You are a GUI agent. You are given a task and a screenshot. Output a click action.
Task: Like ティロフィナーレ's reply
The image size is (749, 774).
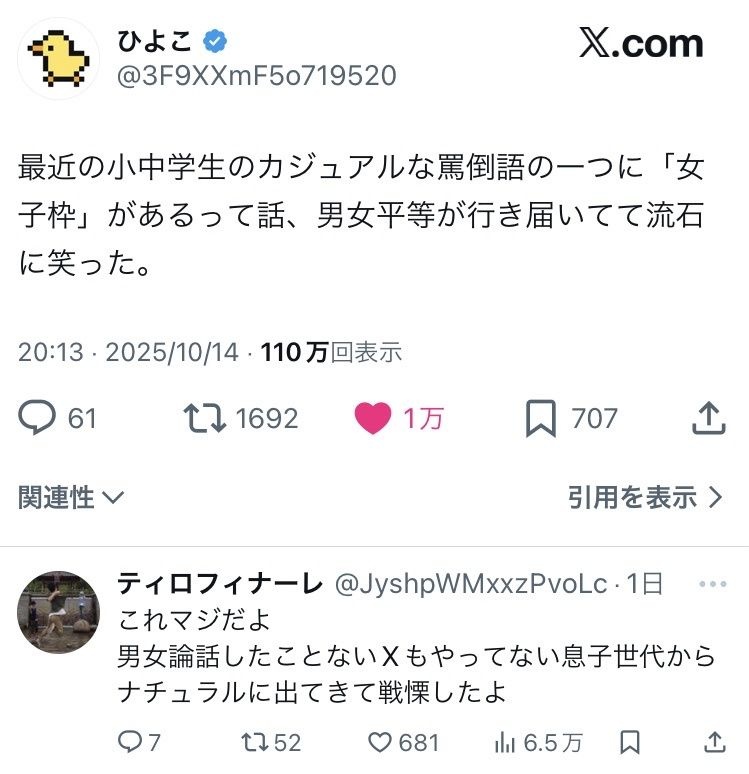(380, 742)
